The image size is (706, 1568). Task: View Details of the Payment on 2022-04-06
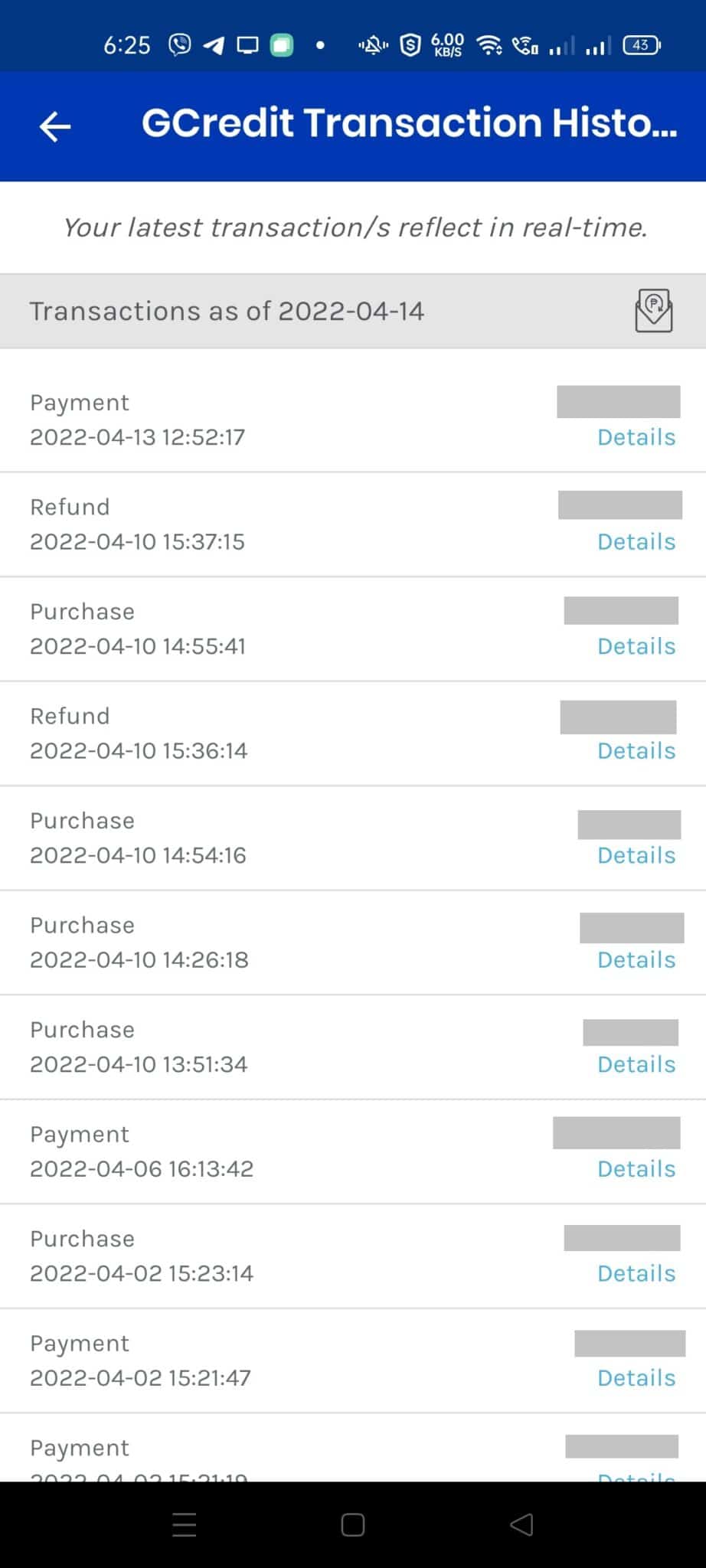(635, 1168)
